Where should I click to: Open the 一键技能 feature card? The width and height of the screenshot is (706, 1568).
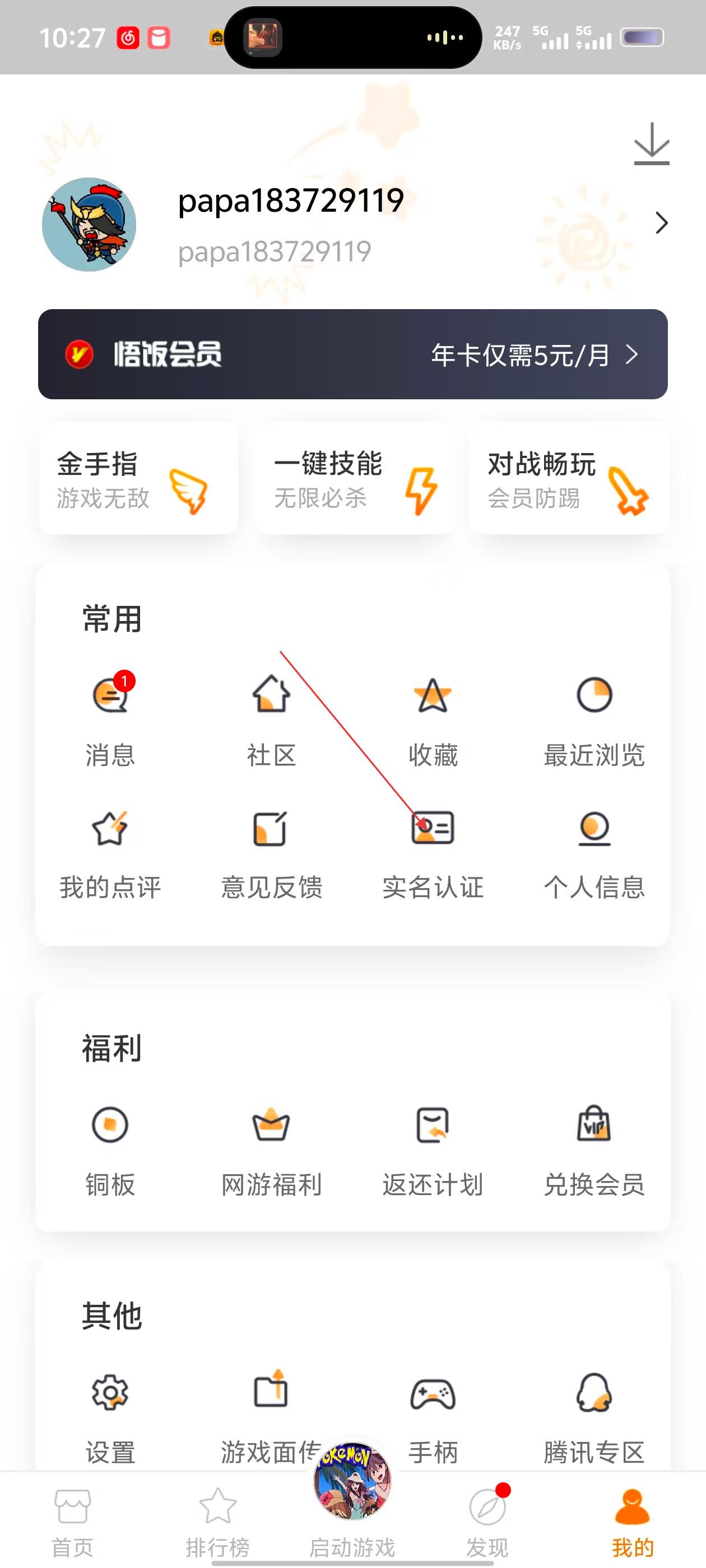click(355, 480)
